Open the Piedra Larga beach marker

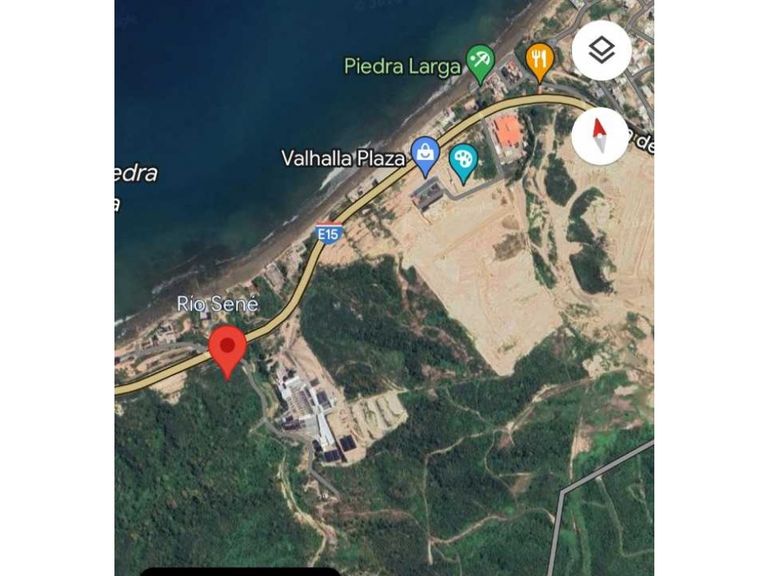[481, 62]
